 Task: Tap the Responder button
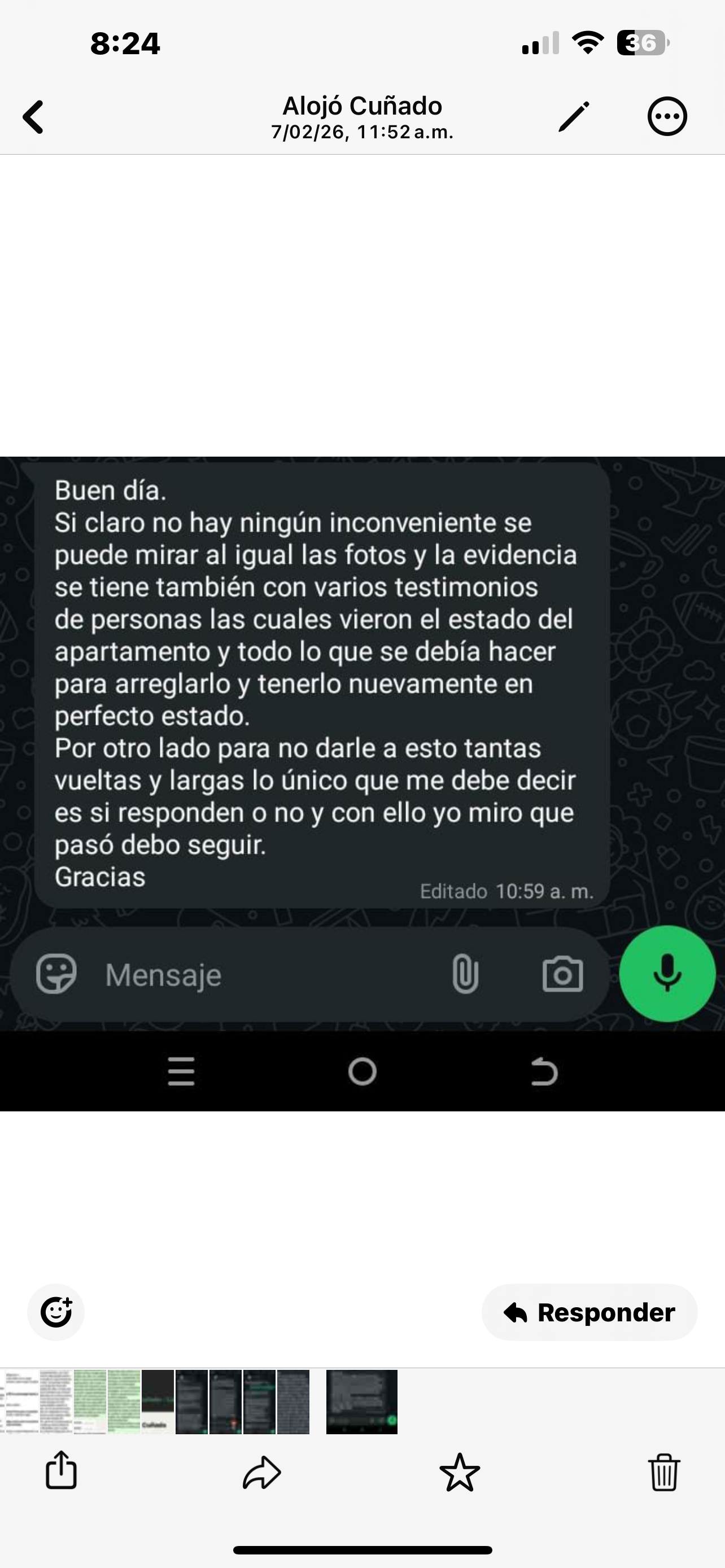[589, 1312]
